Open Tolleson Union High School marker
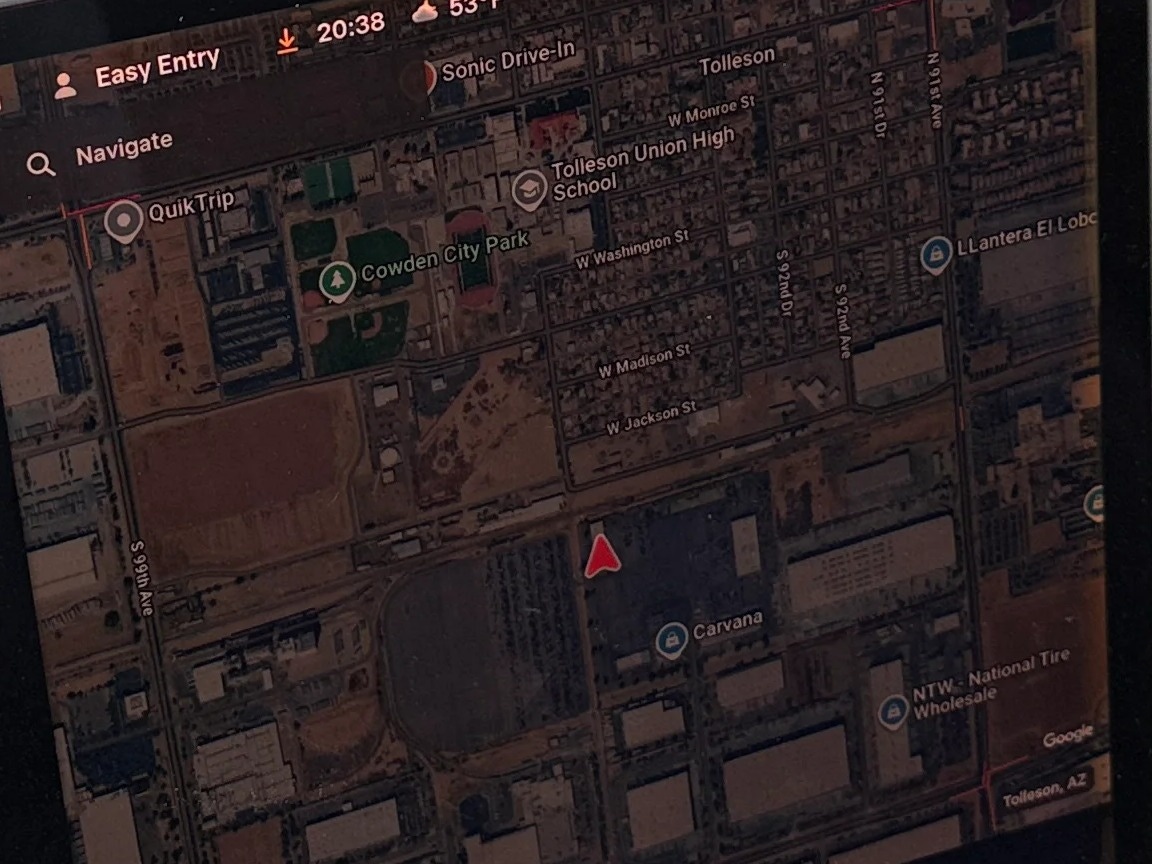This screenshot has width=1152, height=864. (x=529, y=188)
